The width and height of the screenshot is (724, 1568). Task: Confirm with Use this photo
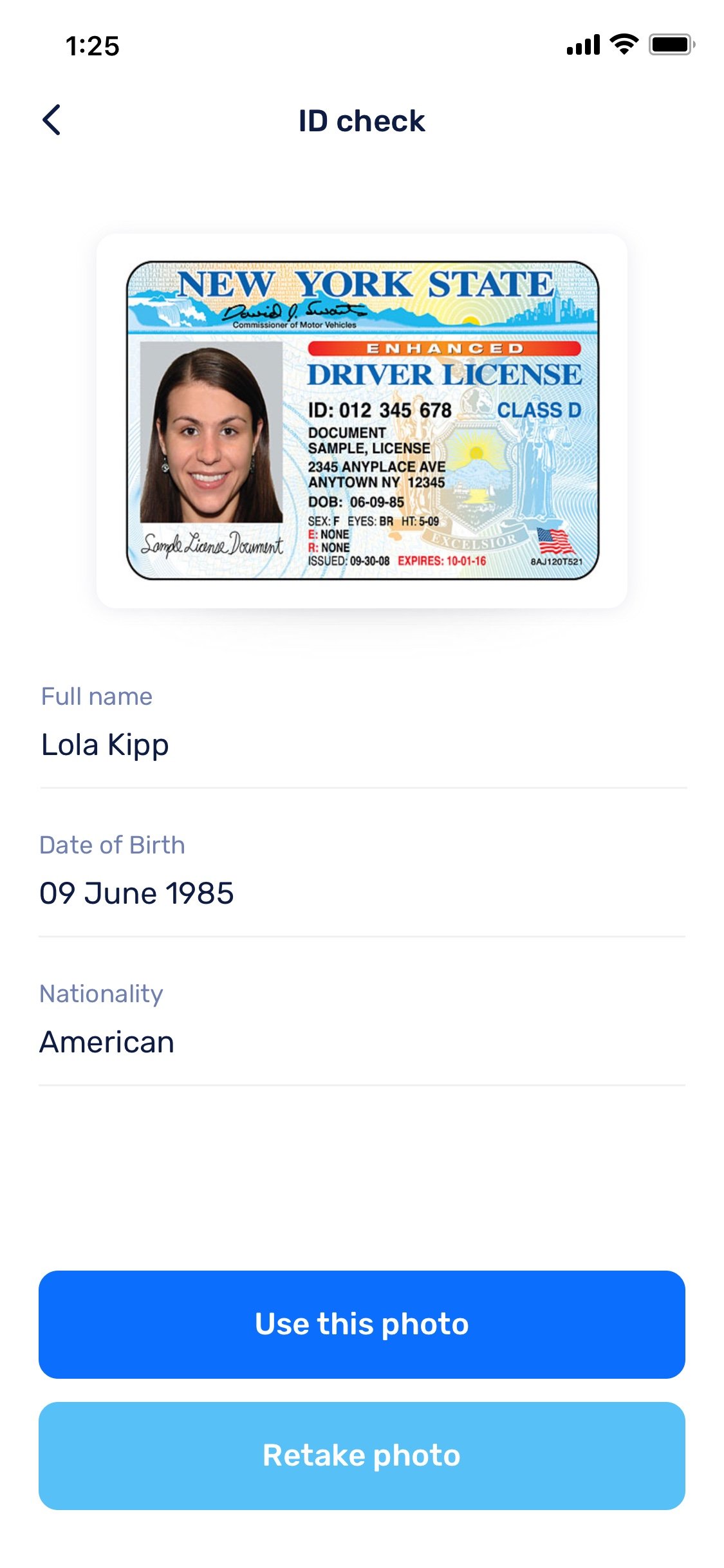[362, 1324]
